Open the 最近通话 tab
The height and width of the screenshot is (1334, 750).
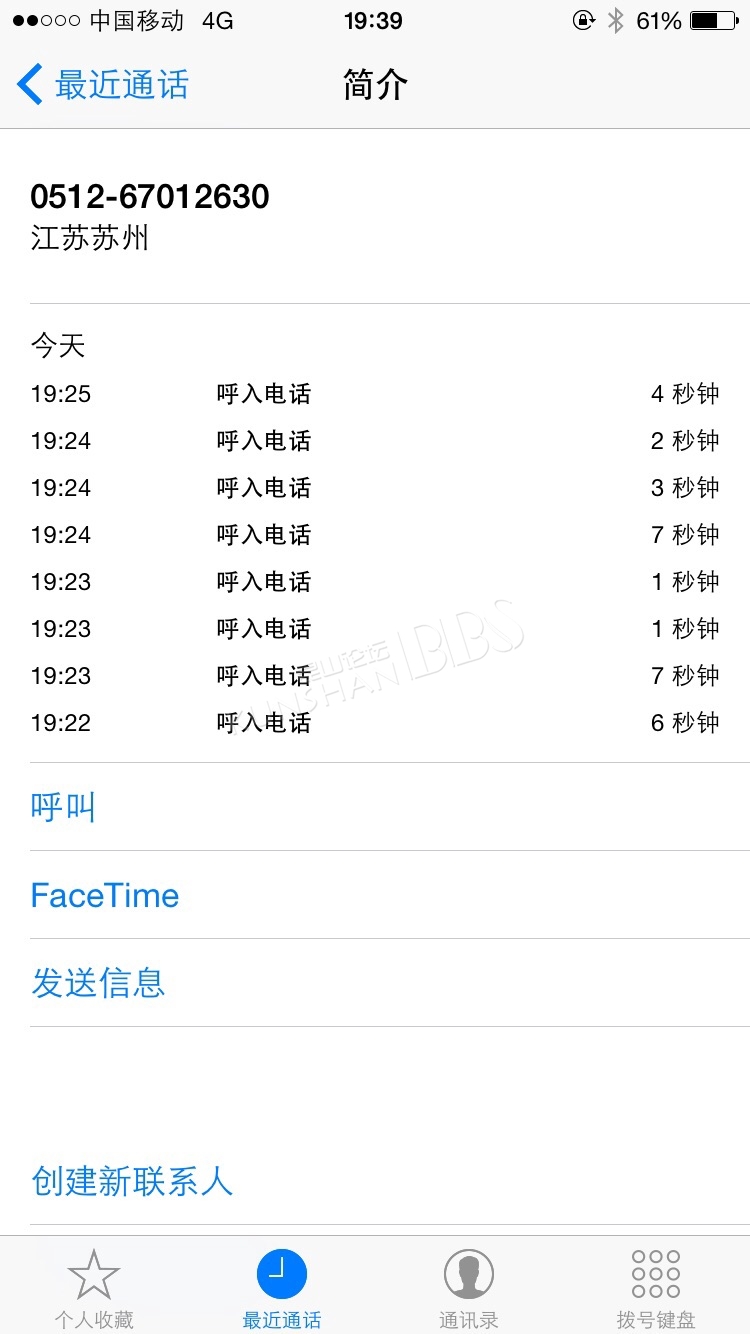281,1288
